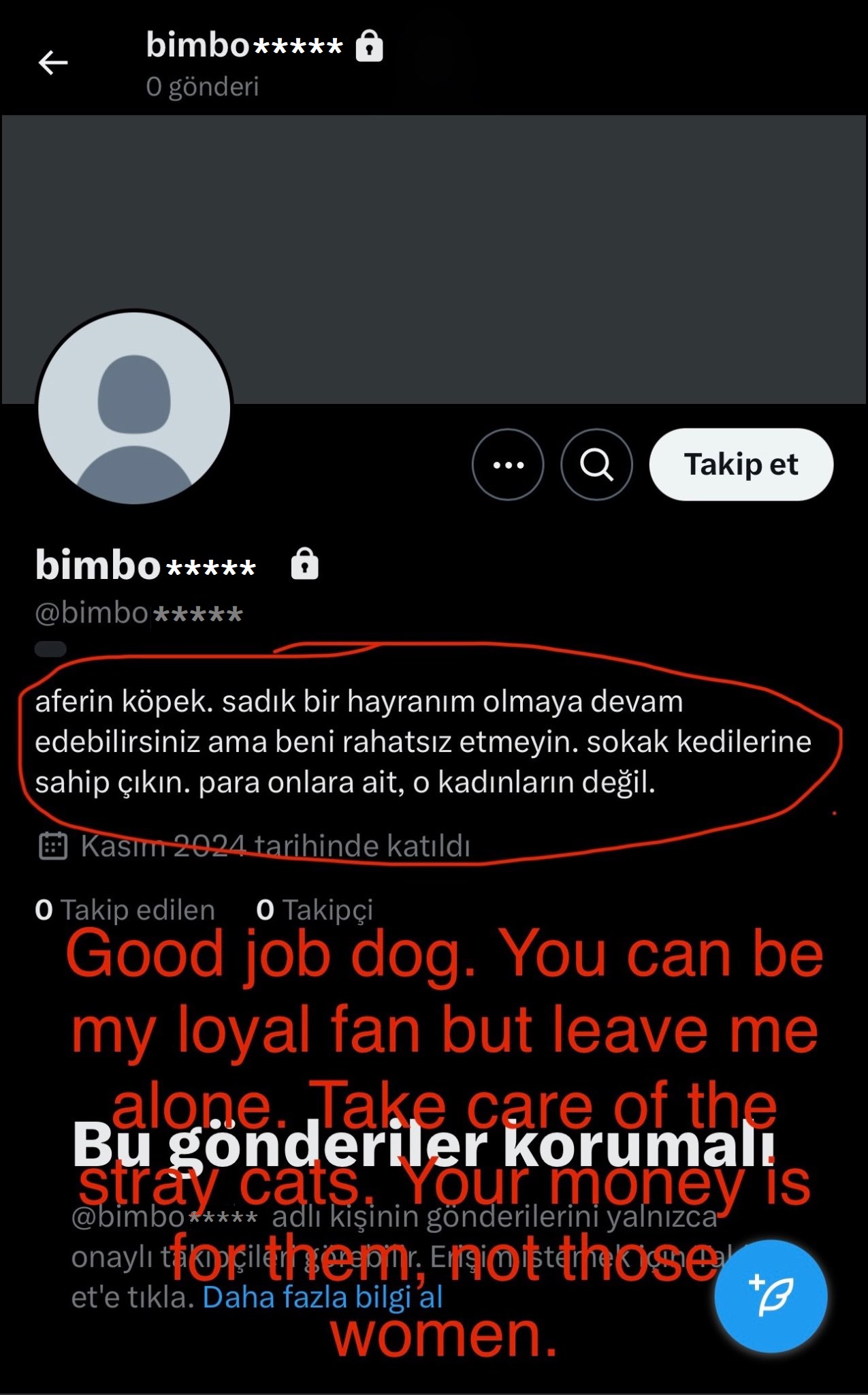Open the default profile avatar
This screenshot has height=1395, width=868.
(134, 409)
